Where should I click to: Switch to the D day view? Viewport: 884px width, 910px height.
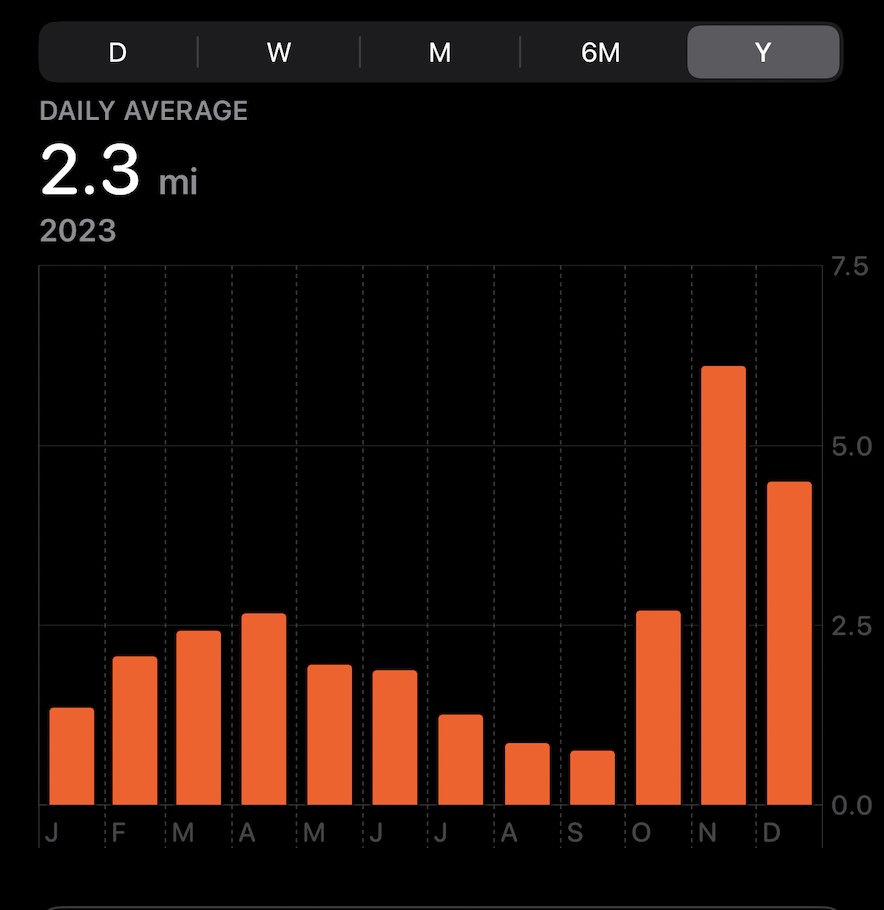[x=118, y=53]
